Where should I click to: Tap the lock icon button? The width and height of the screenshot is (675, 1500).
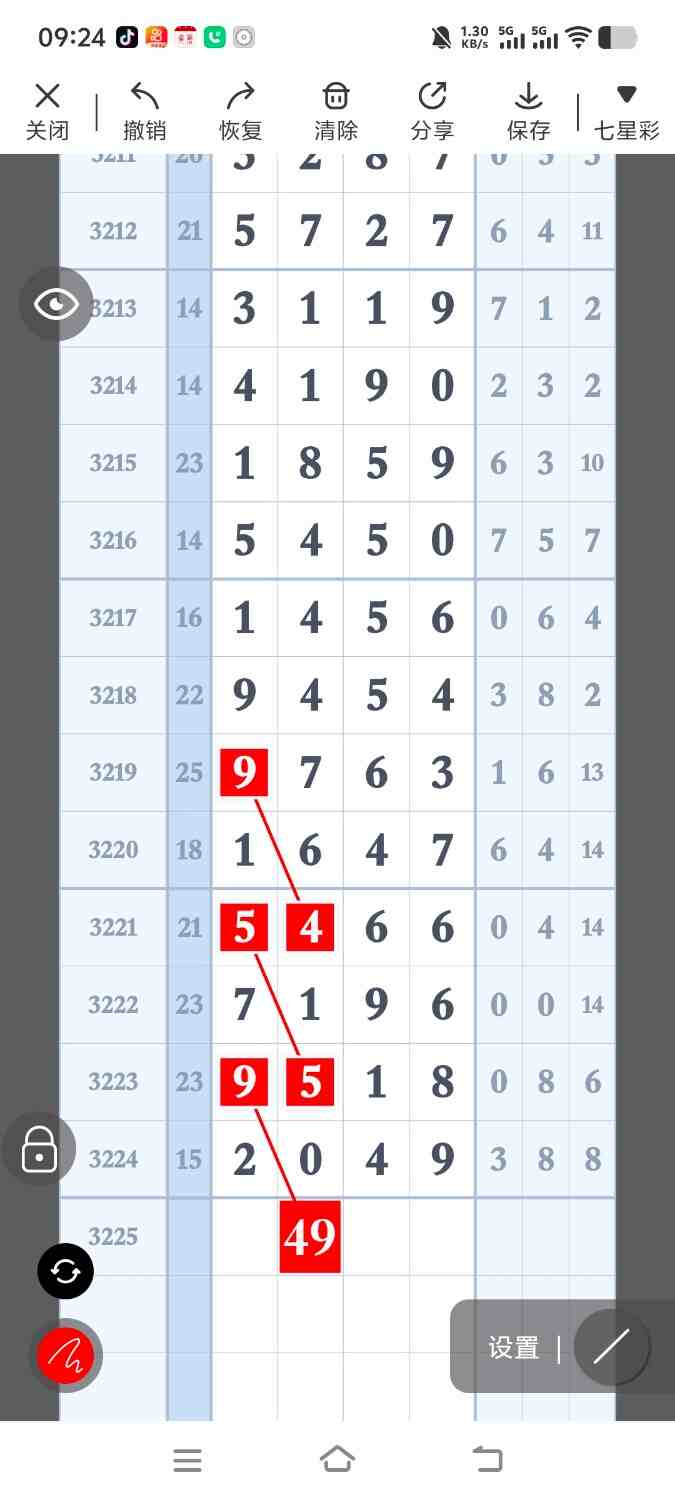click(39, 1150)
